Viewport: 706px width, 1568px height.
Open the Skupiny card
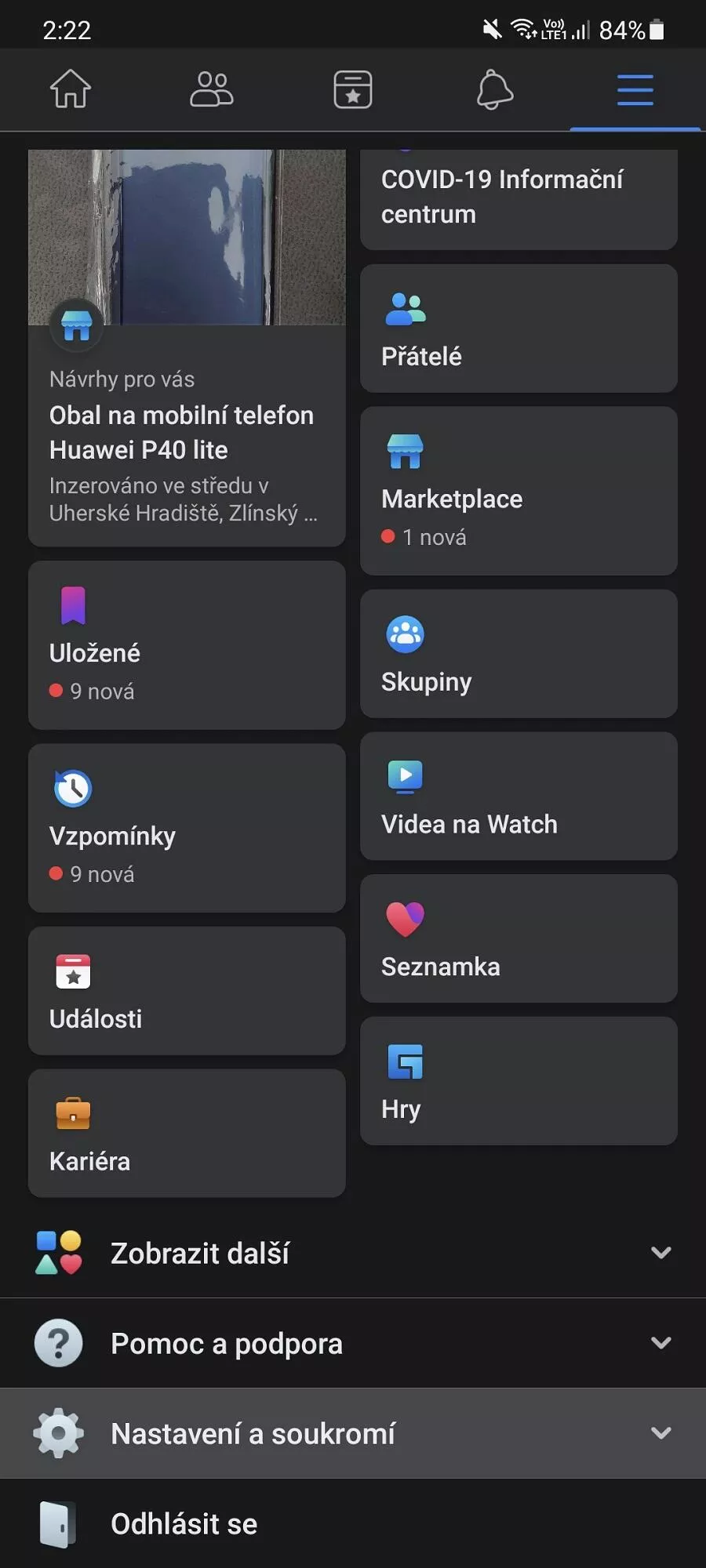click(519, 654)
